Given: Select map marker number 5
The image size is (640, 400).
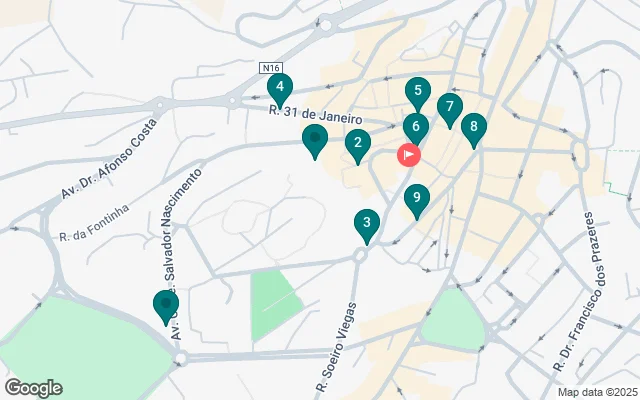Looking at the screenshot, I should click(x=418, y=92).
